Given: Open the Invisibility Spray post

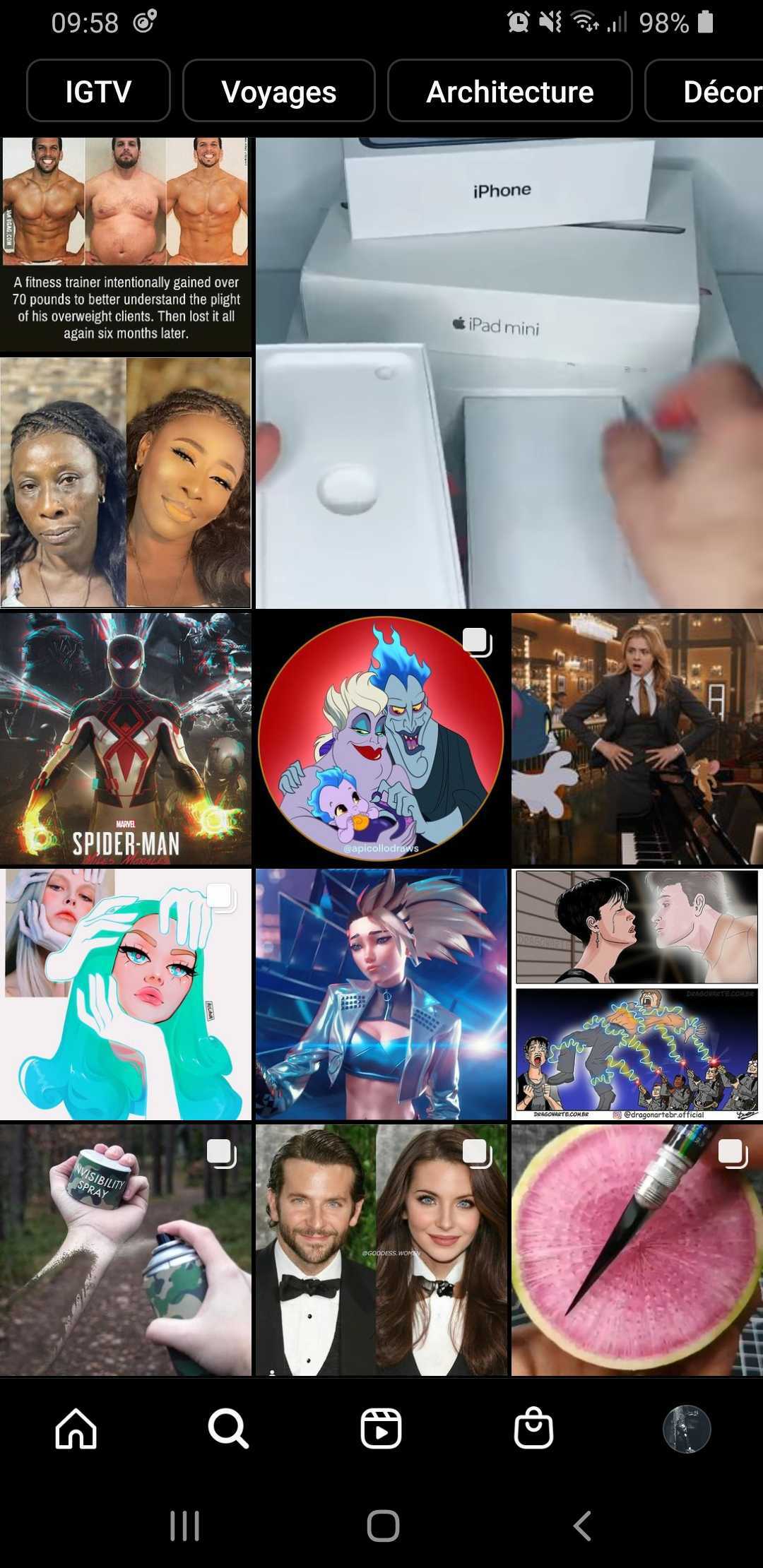Looking at the screenshot, I should pyautogui.click(x=126, y=1250).
